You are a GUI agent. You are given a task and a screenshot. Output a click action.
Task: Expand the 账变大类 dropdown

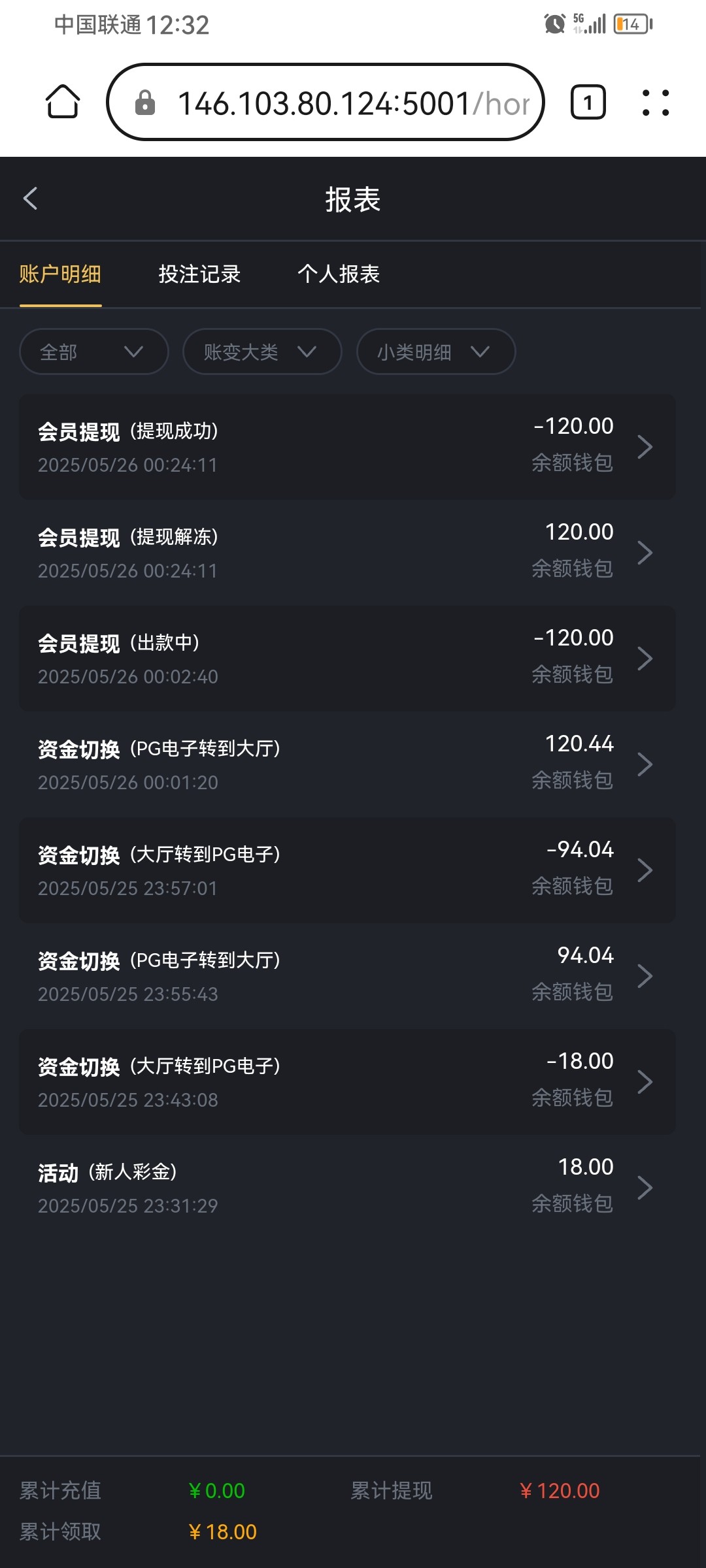262,351
